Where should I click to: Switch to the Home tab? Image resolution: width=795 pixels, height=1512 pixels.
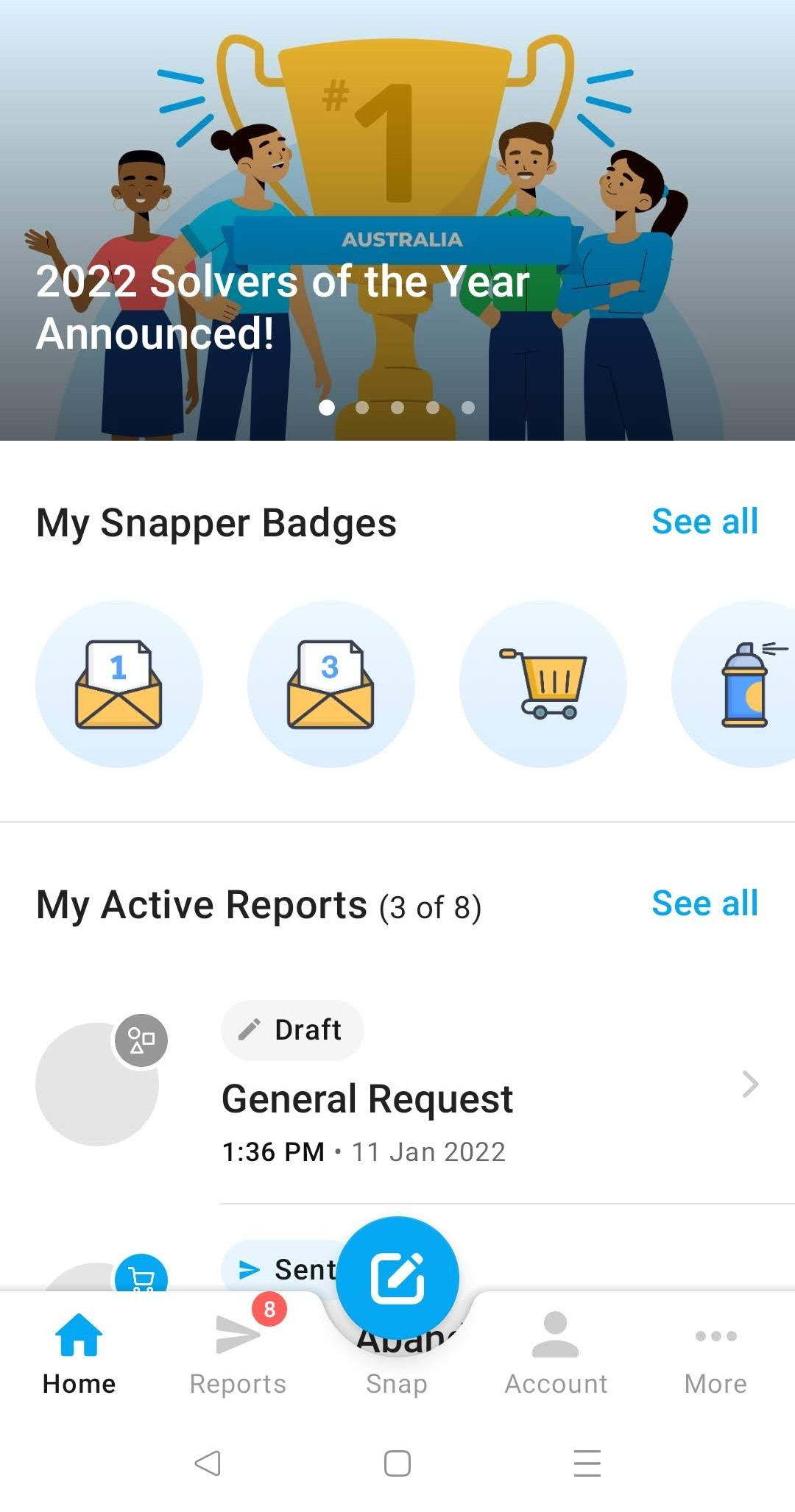(79, 1354)
